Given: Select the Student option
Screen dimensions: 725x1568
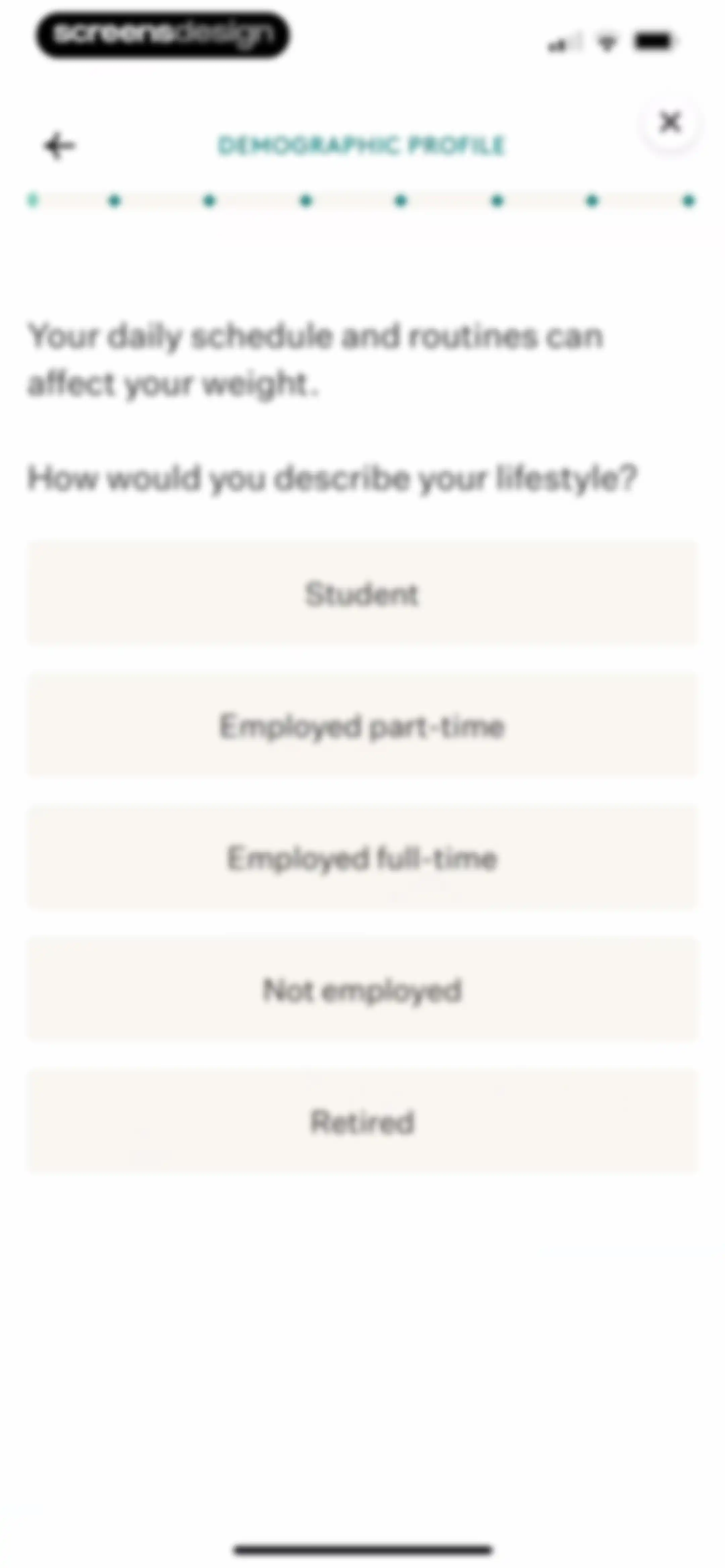Looking at the screenshot, I should [363, 594].
